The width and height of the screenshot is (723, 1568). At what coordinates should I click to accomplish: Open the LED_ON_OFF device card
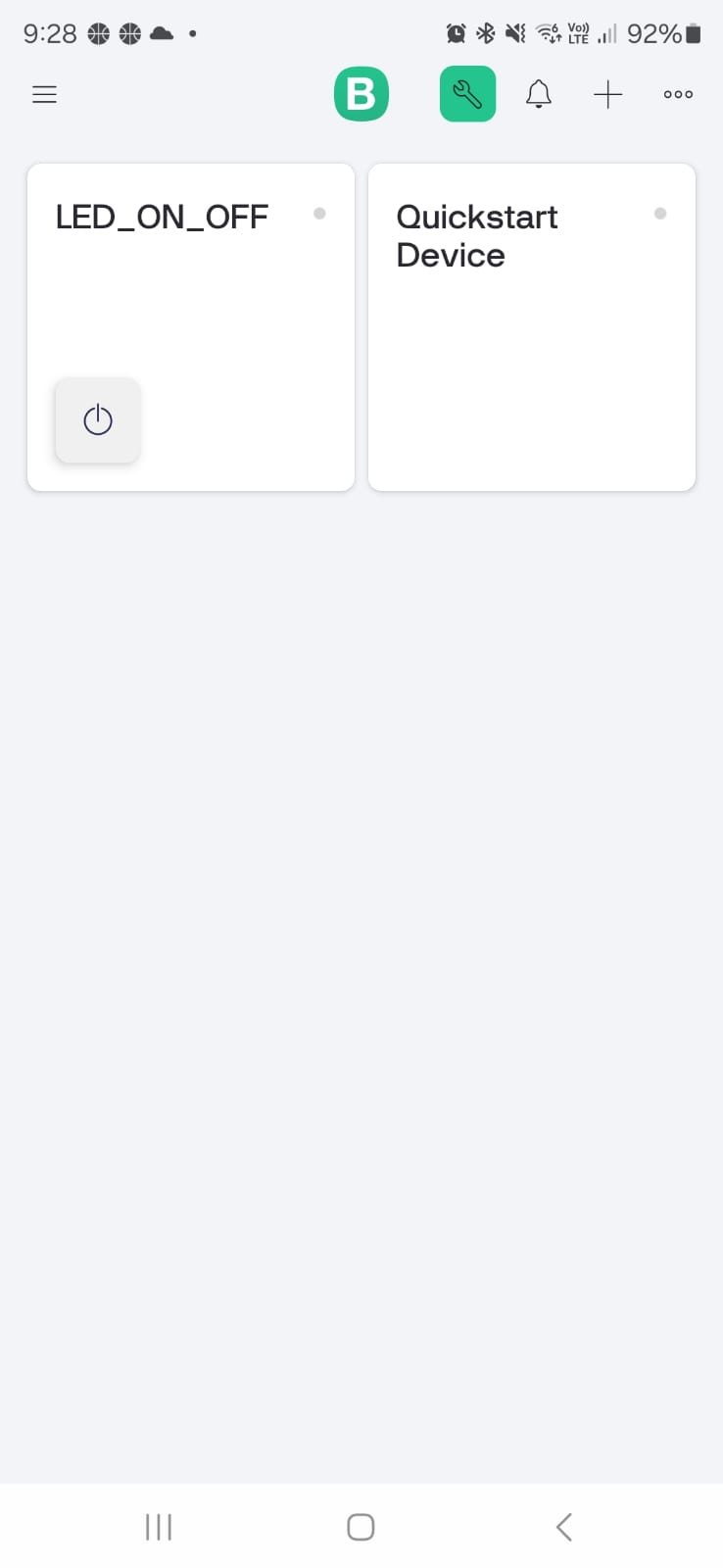click(x=191, y=327)
